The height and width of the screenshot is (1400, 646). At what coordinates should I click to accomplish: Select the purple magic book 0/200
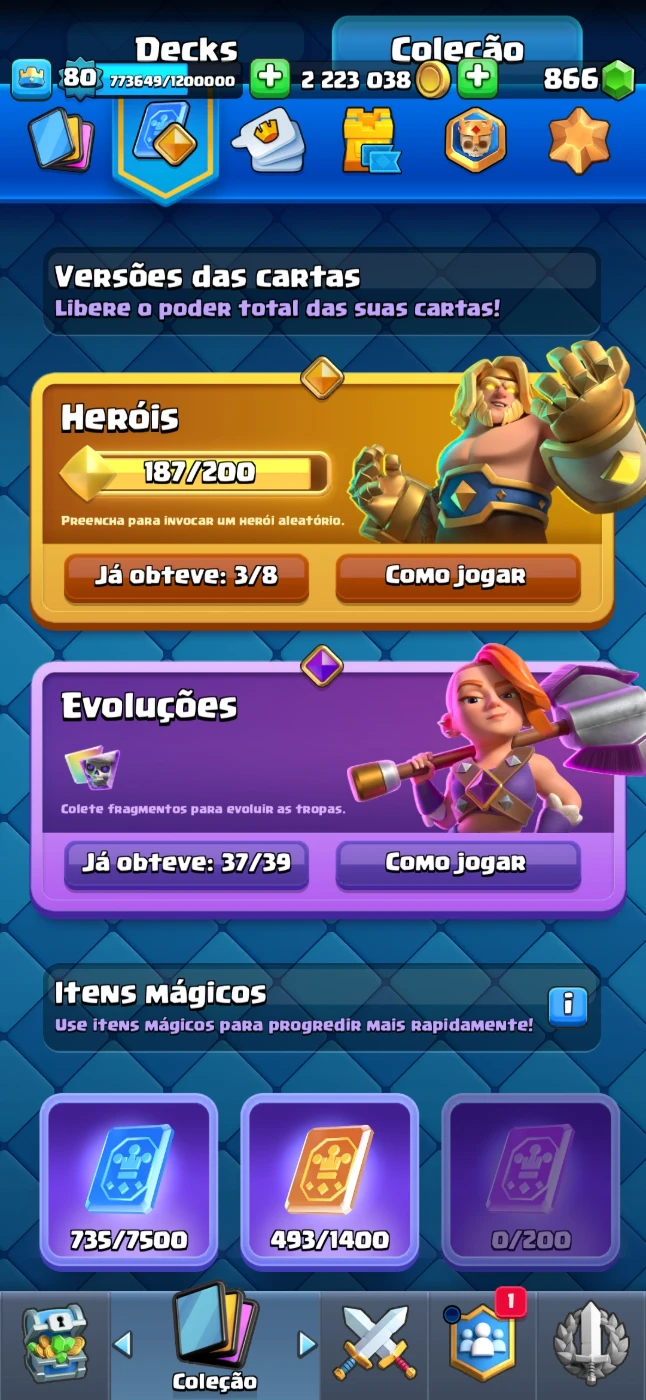click(x=530, y=1181)
